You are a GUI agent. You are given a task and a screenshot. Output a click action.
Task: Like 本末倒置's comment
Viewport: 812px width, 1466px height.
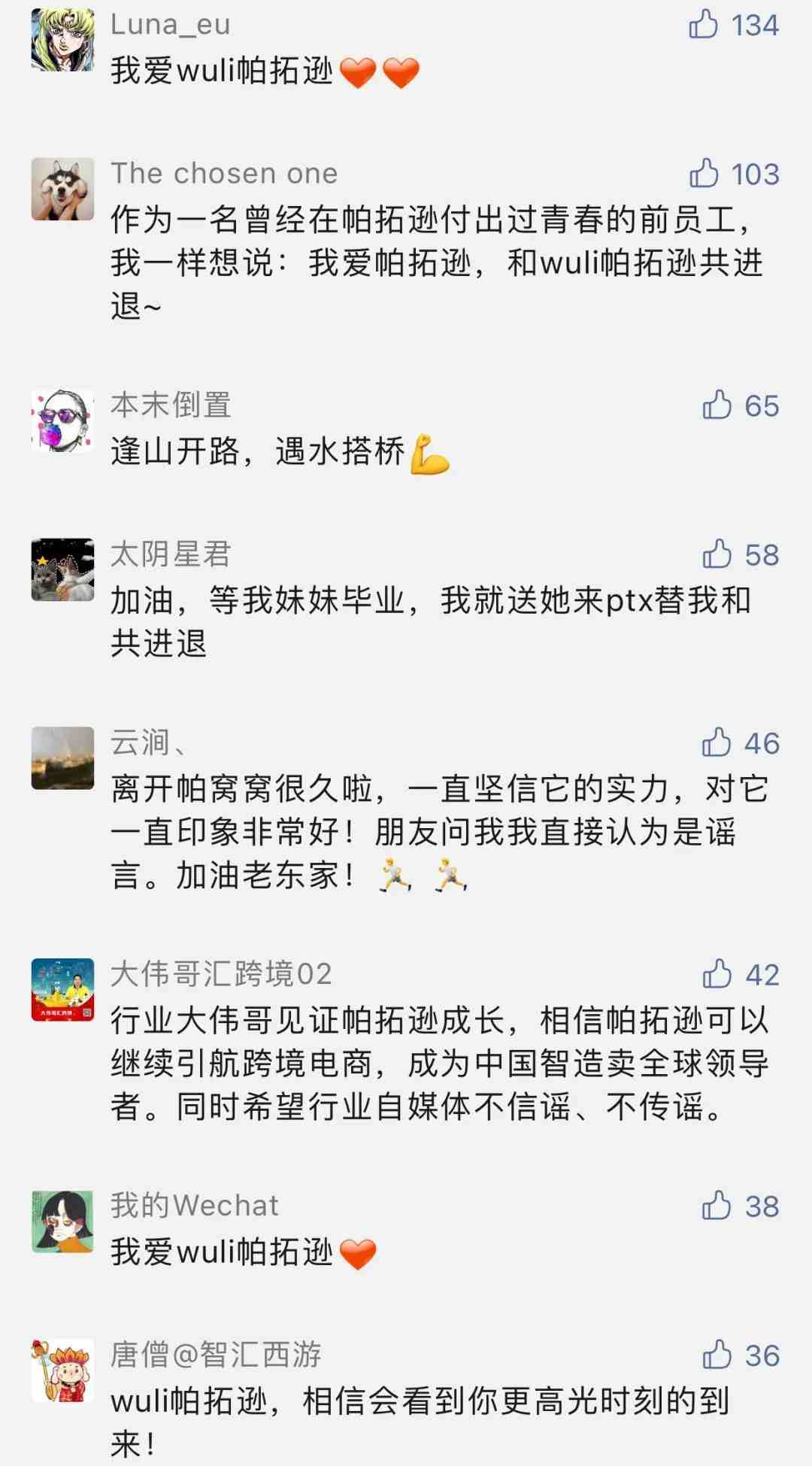point(717,405)
